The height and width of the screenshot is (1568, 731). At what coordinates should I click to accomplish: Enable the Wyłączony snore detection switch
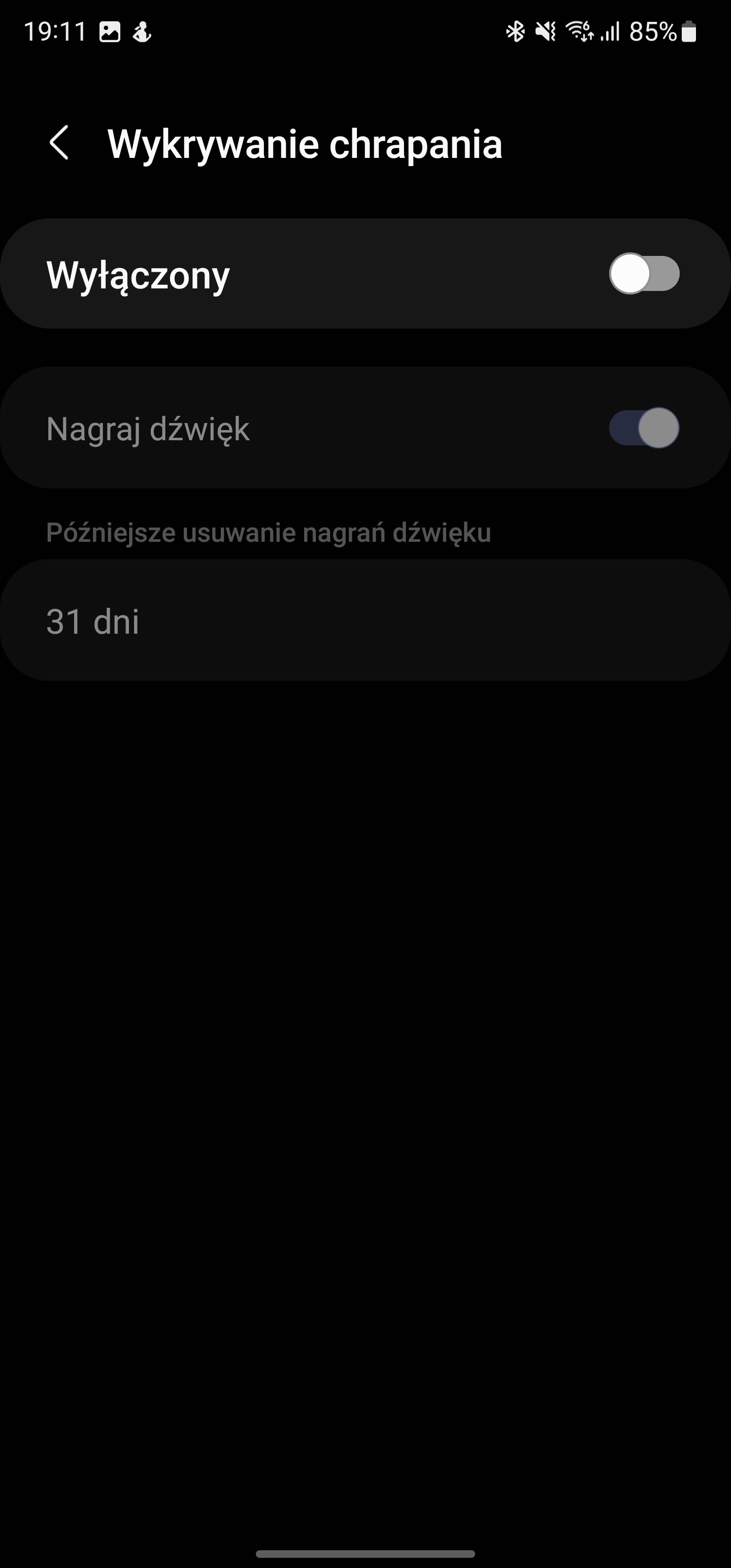pyautogui.click(x=644, y=274)
